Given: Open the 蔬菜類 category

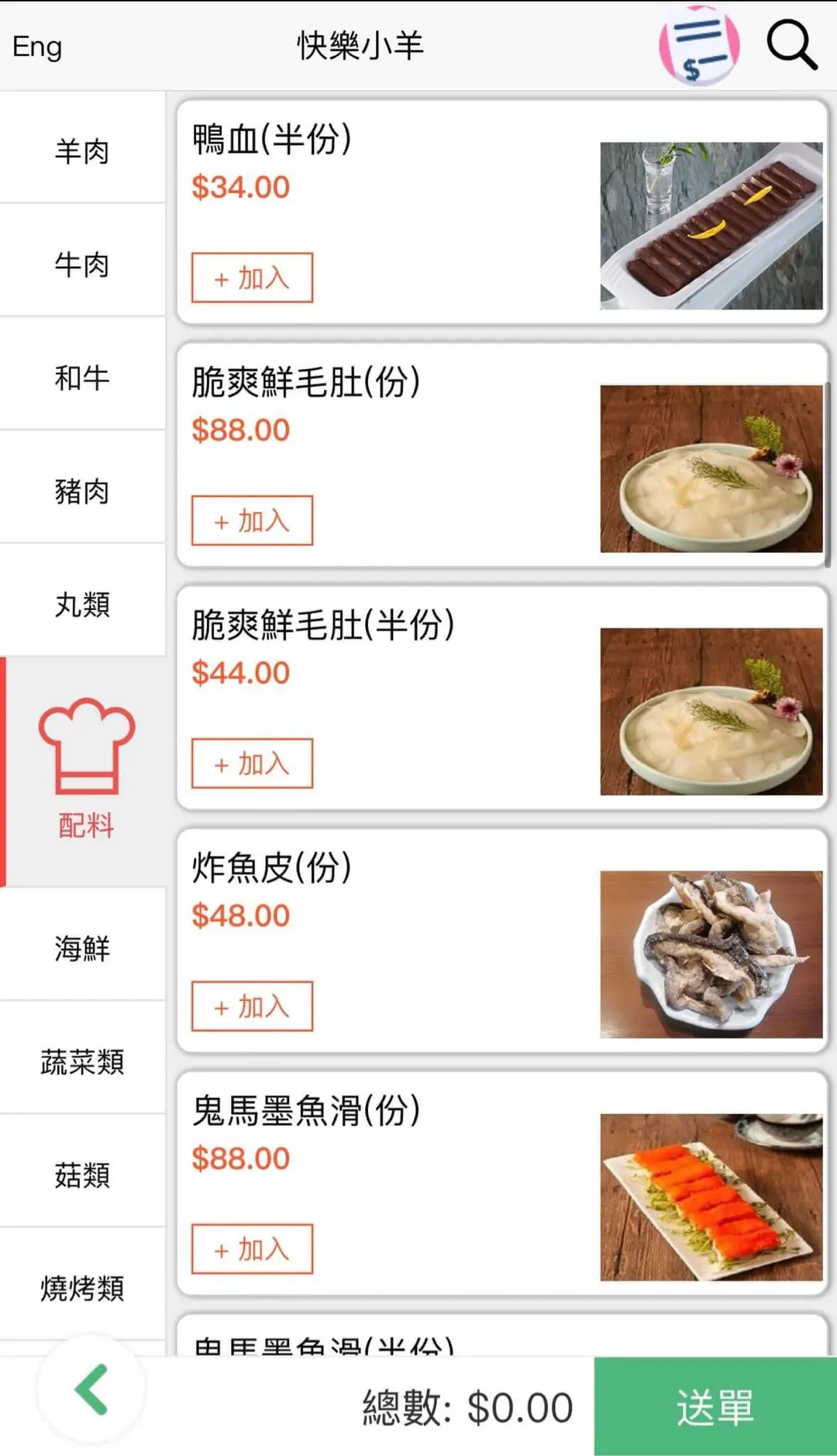Looking at the screenshot, I should point(82,1061).
